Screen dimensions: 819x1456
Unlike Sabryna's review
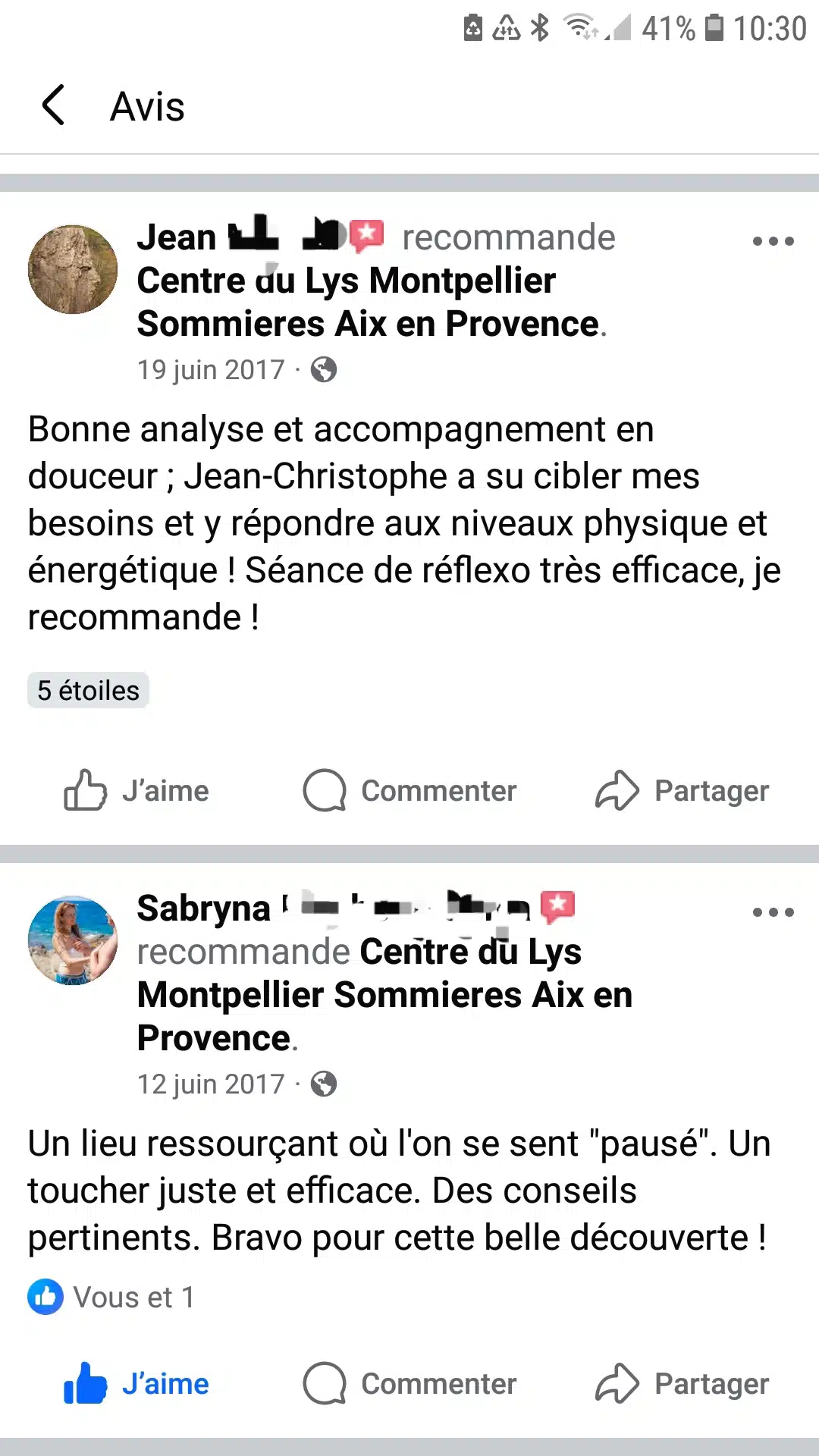point(137,1383)
